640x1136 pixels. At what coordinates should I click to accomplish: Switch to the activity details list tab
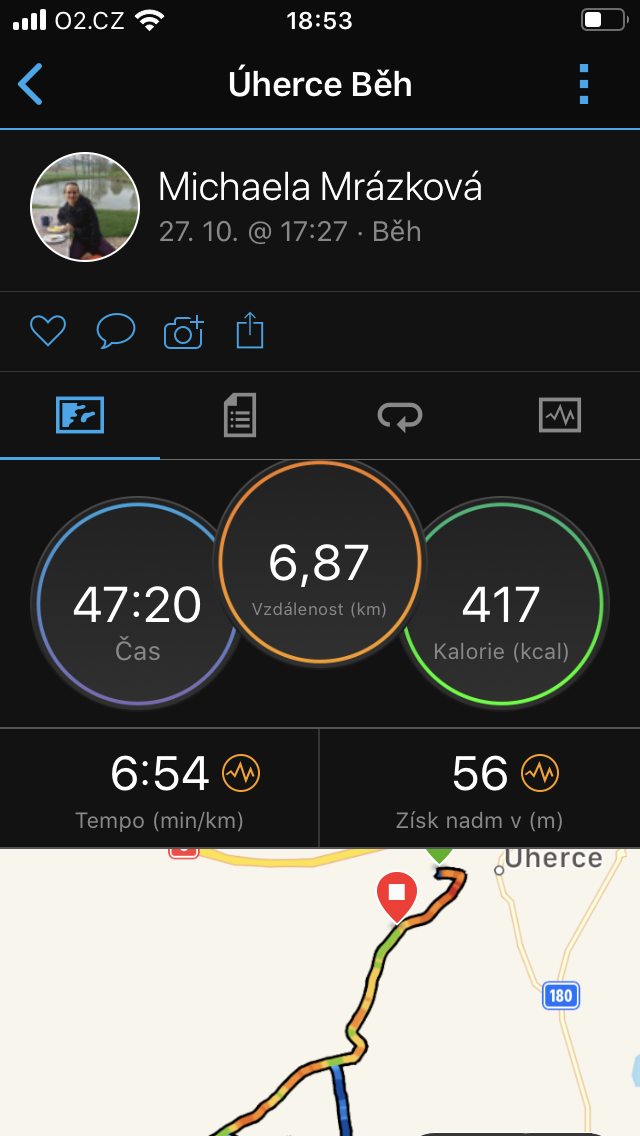(240, 415)
